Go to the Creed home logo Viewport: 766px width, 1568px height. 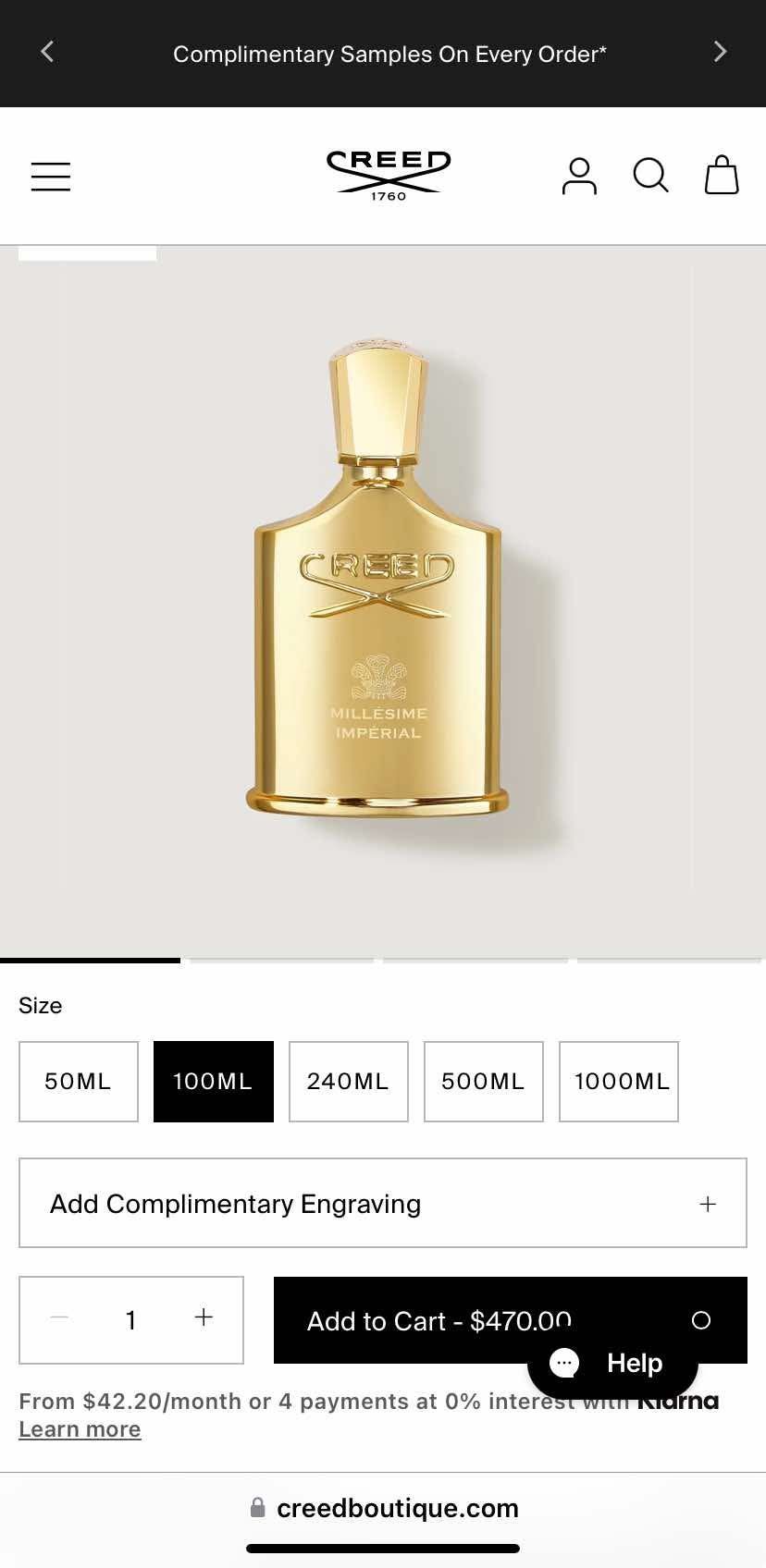(389, 175)
